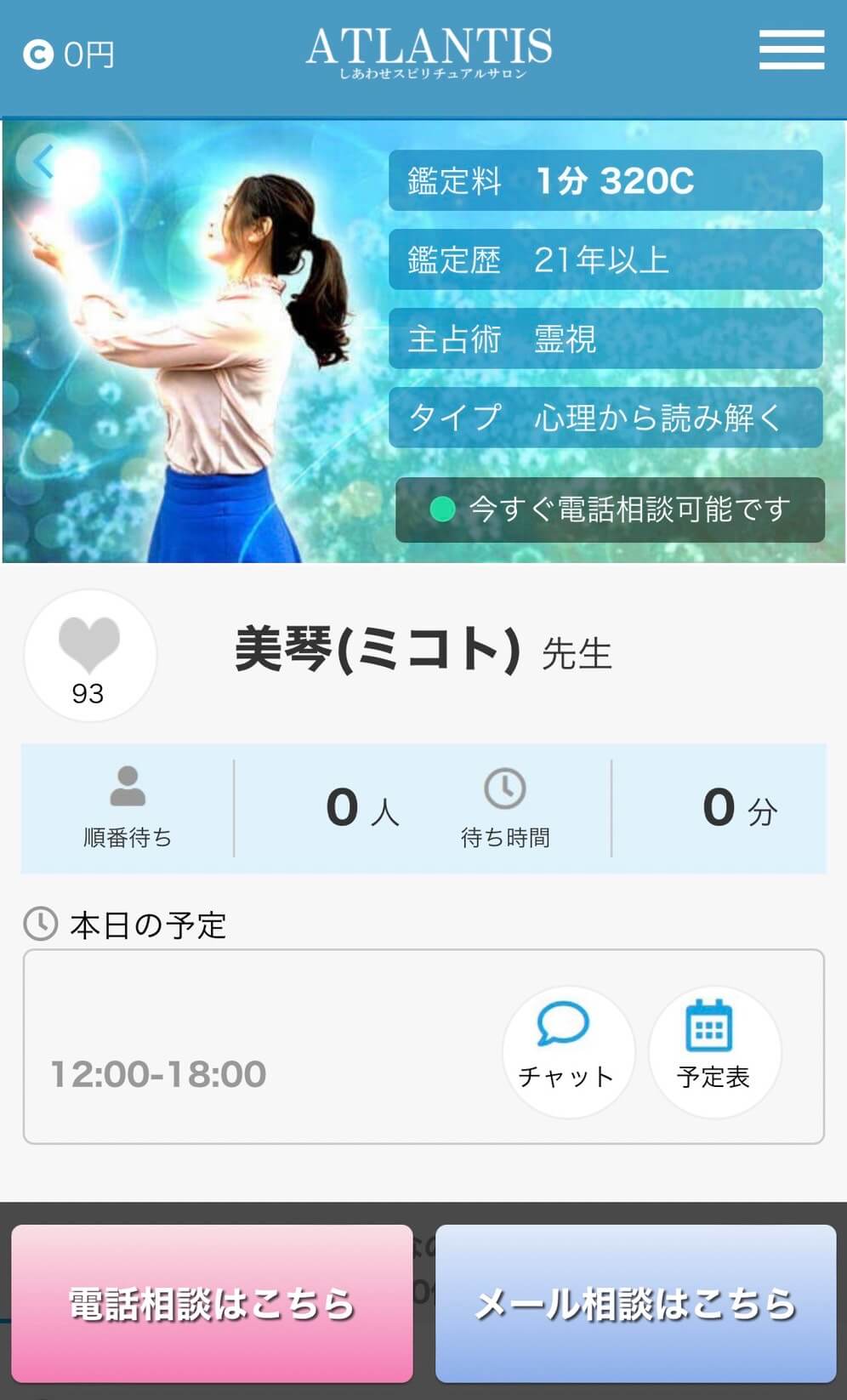847x1400 pixels.
Task: Go back using the left arrow
Action: [44, 161]
